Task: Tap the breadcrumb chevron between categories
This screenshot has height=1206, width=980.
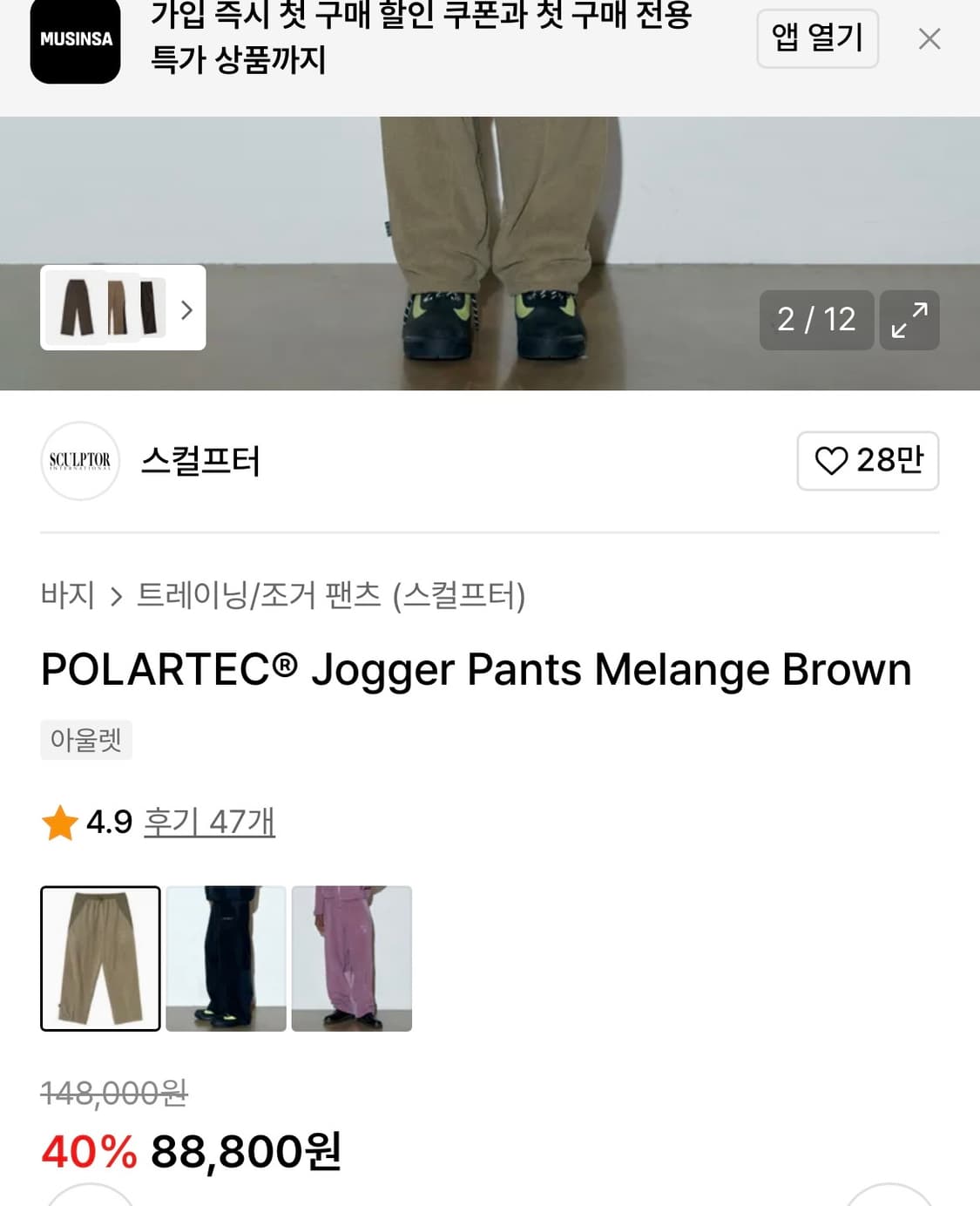Action: 118,593
